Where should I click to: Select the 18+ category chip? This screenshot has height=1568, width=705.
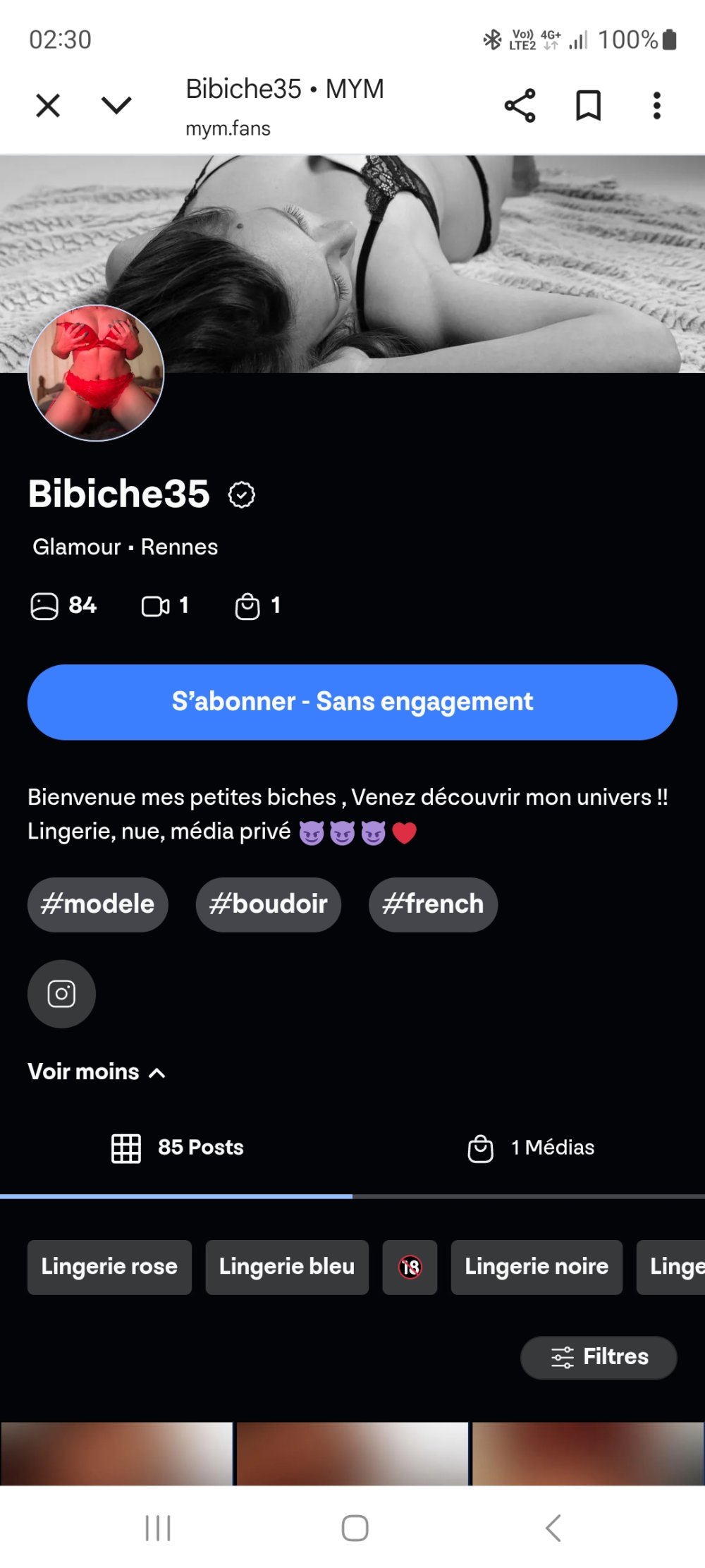[x=410, y=1267]
